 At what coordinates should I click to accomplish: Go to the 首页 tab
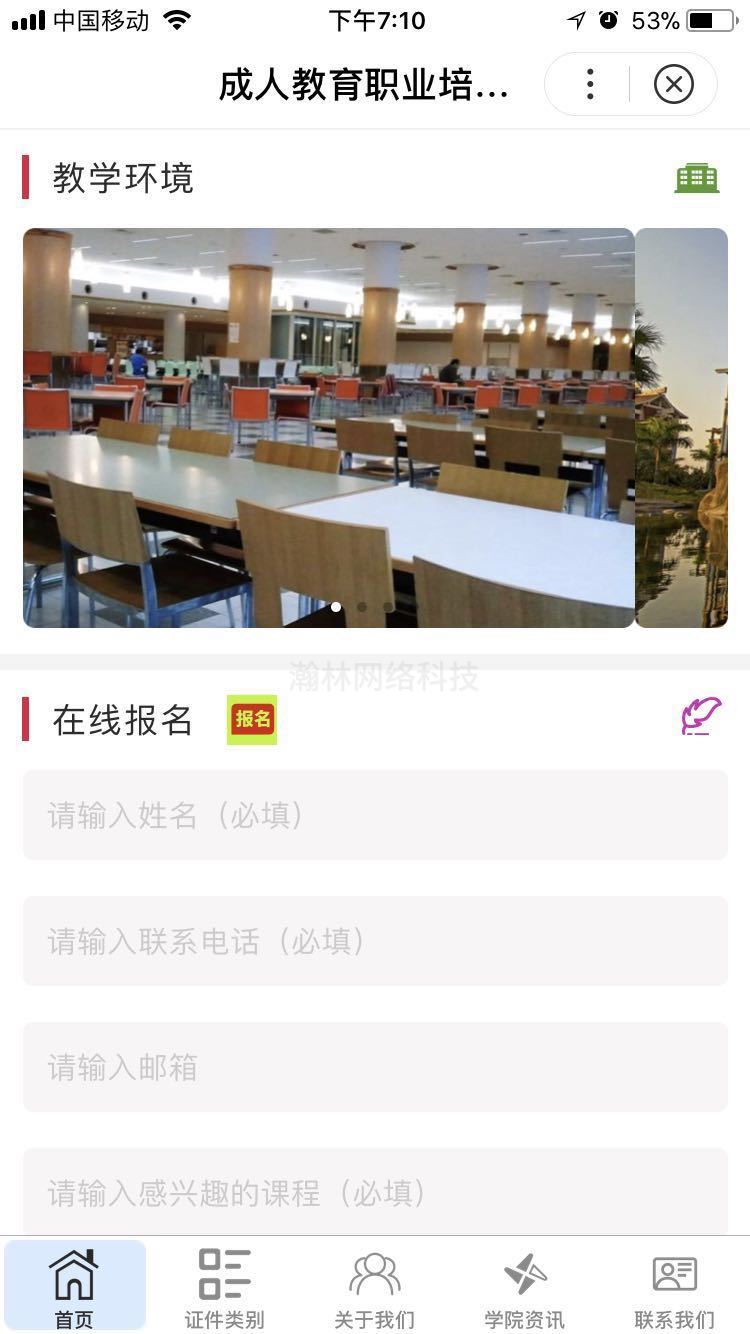click(75, 1287)
